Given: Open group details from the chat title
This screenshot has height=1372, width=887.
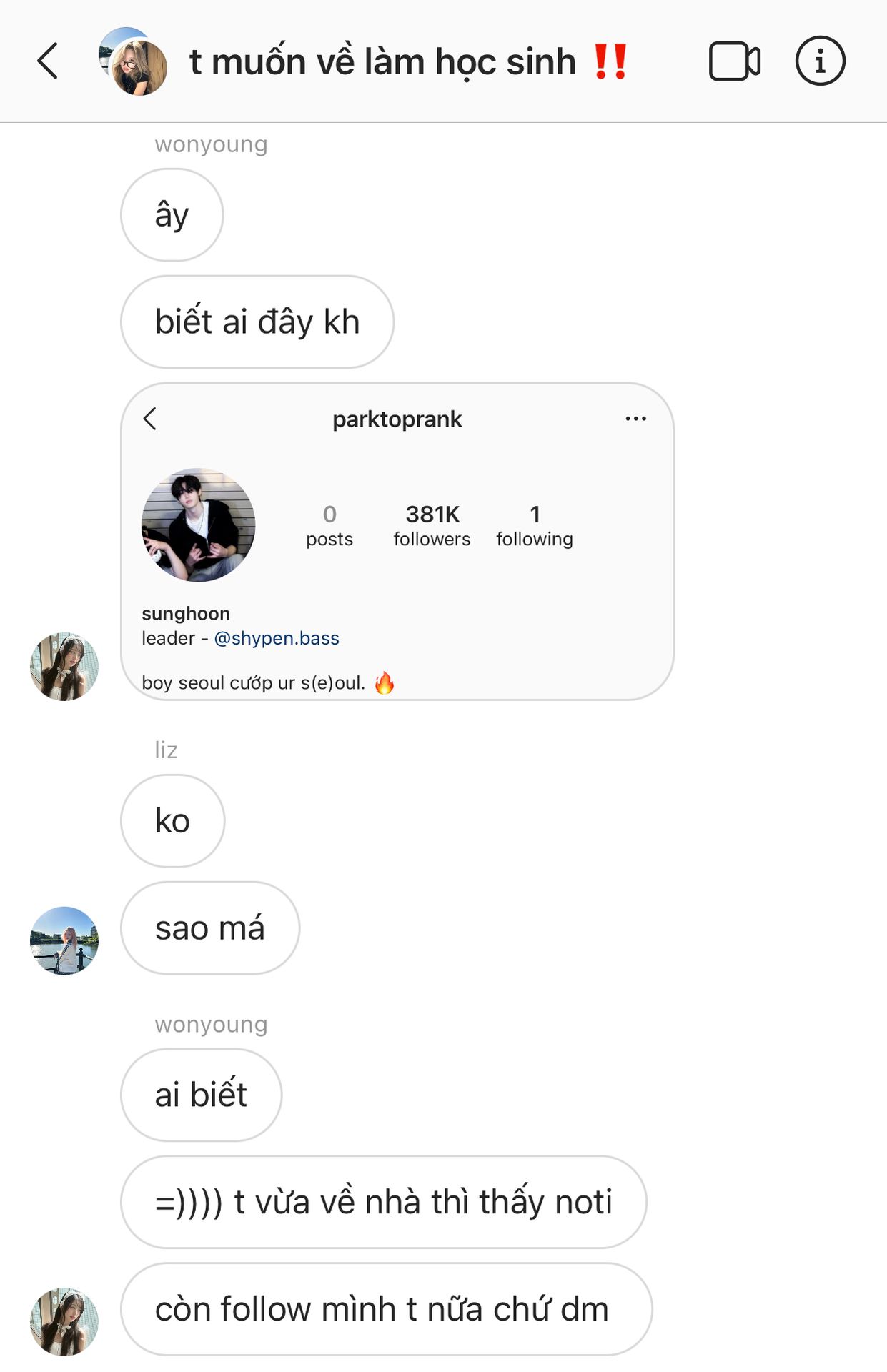Looking at the screenshot, I should [382, 61].
